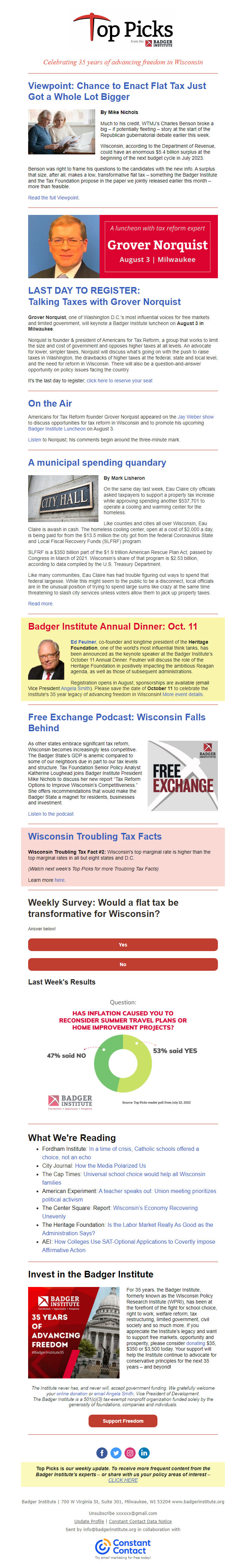Image resolution: width=246 pixels, height=1568 pixels.
Task: Open the Facebook icon
Action: tap(102, 1453)
